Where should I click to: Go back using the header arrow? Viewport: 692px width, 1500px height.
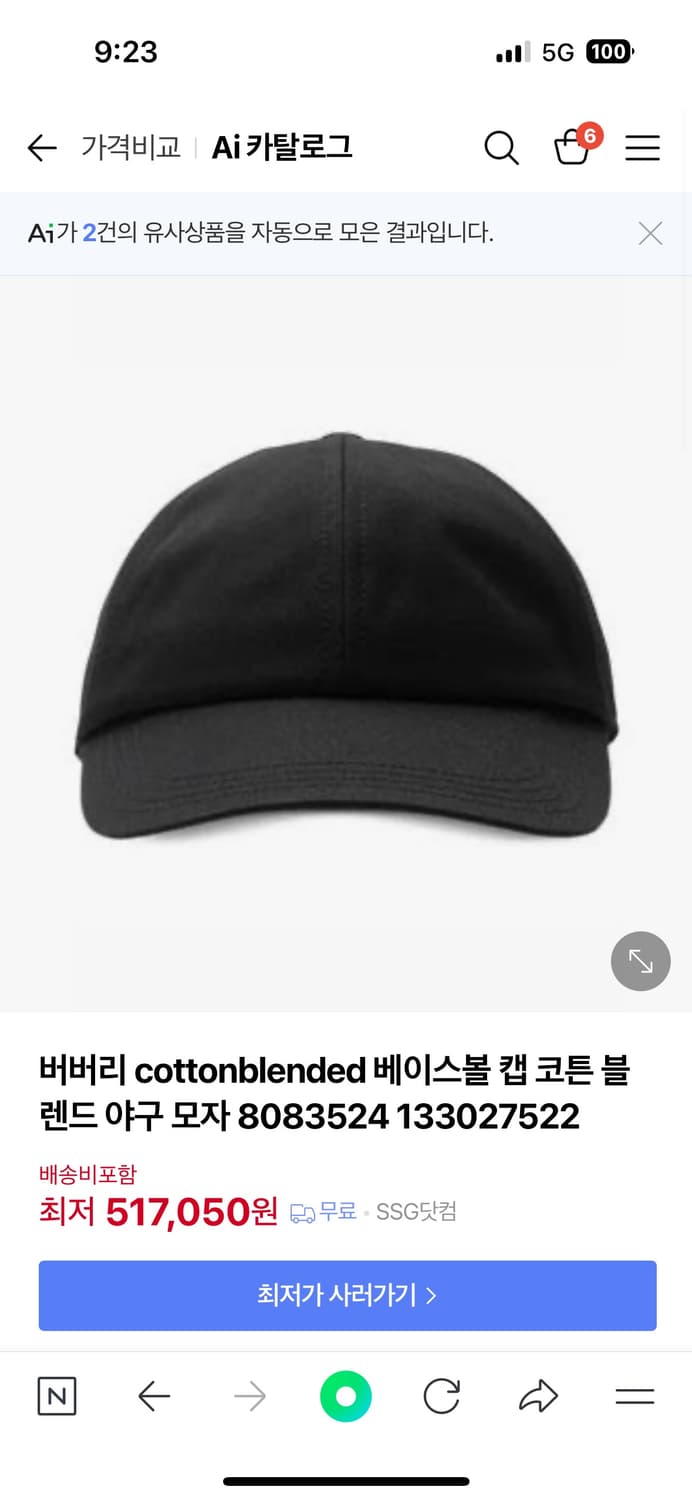point(42,149)
